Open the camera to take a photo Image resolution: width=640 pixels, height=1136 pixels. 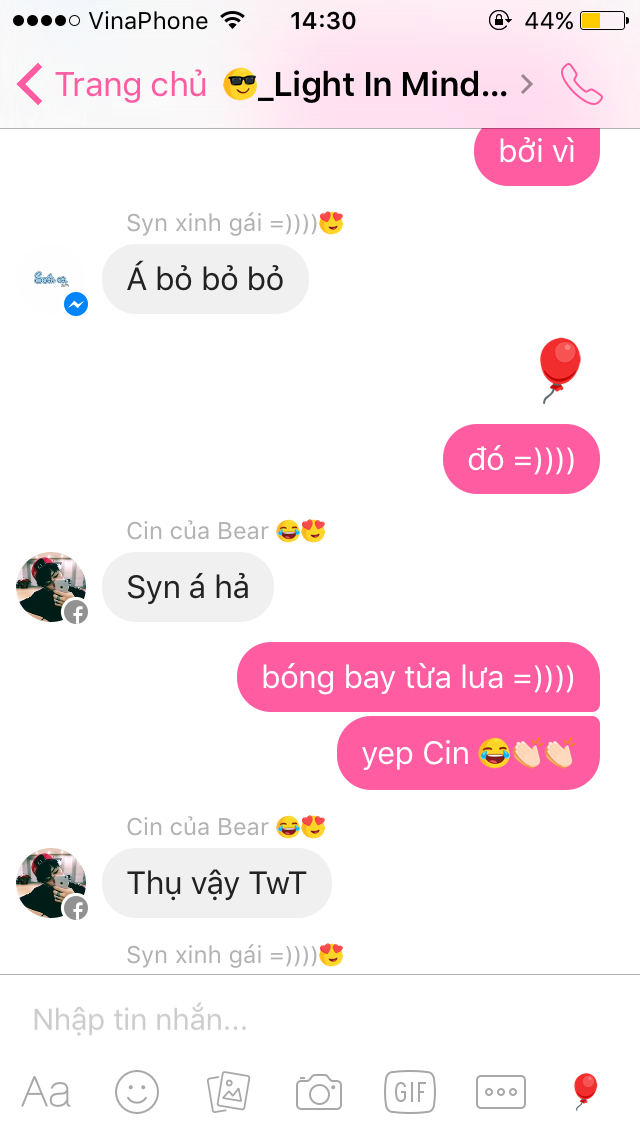(319, 1092)
